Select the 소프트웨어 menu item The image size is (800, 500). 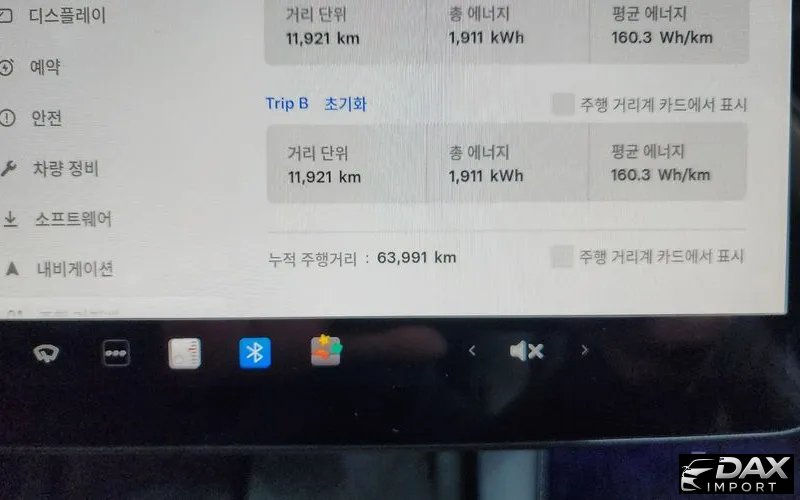click(72, 219)
